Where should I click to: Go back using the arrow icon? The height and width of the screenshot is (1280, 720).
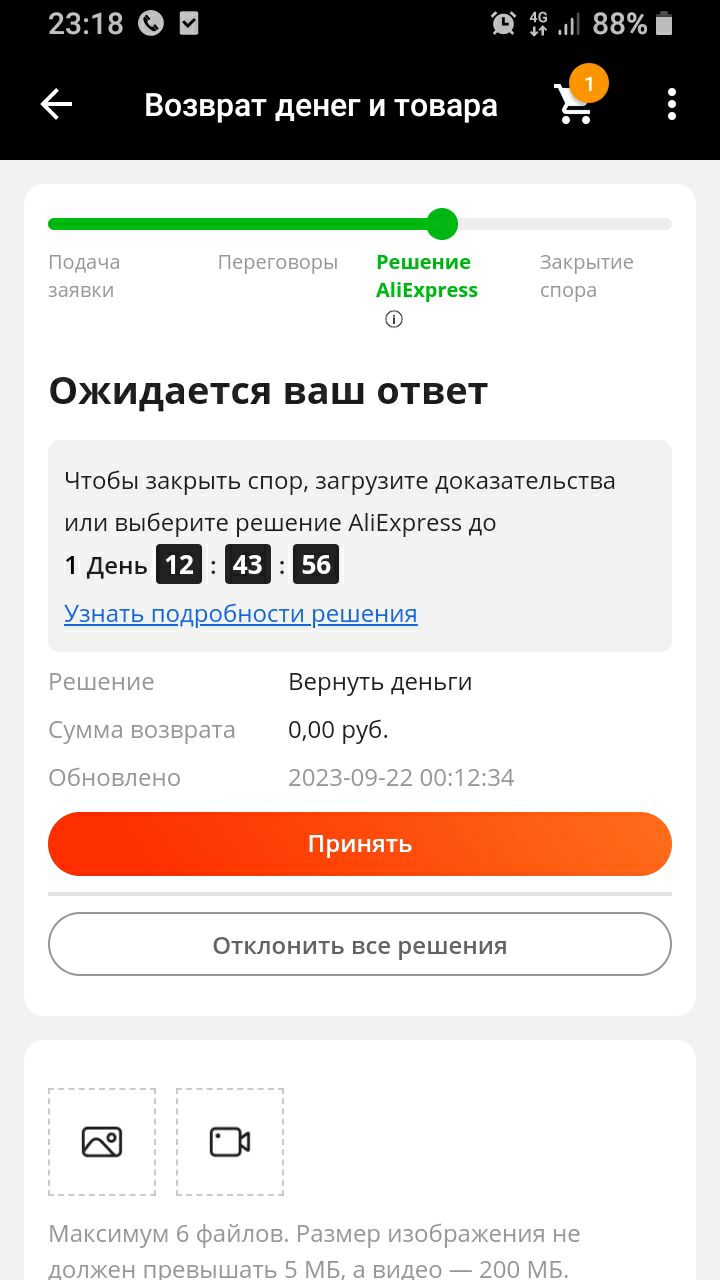pos(56,104)
